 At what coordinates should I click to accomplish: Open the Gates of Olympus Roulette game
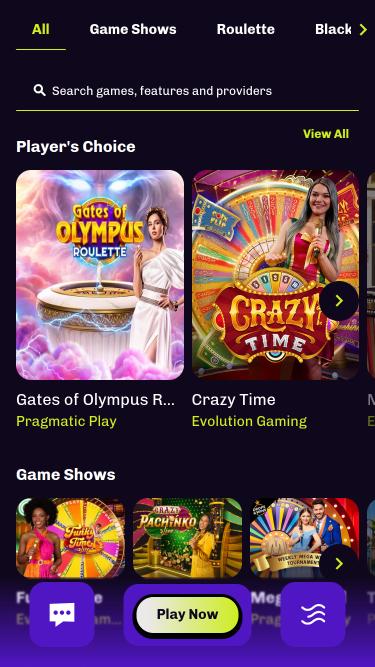(100, 275)
